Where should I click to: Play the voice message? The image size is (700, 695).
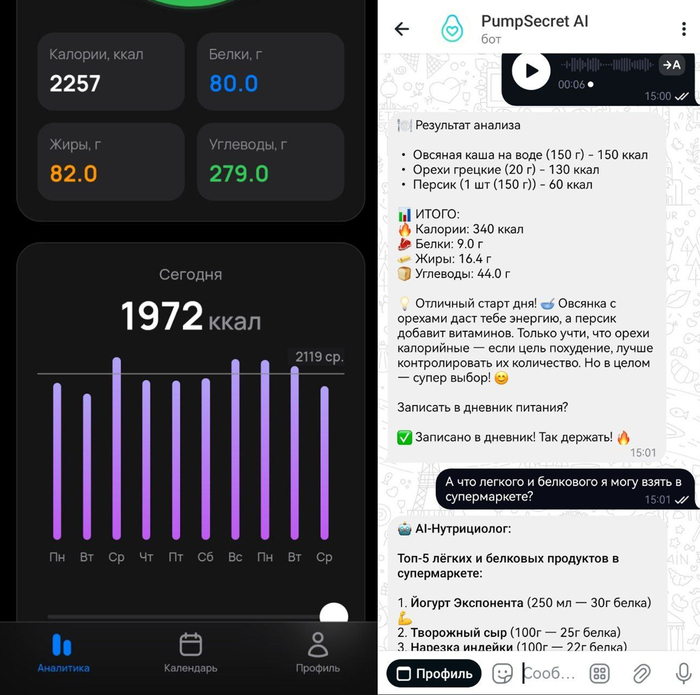click(x=532, y=70)
